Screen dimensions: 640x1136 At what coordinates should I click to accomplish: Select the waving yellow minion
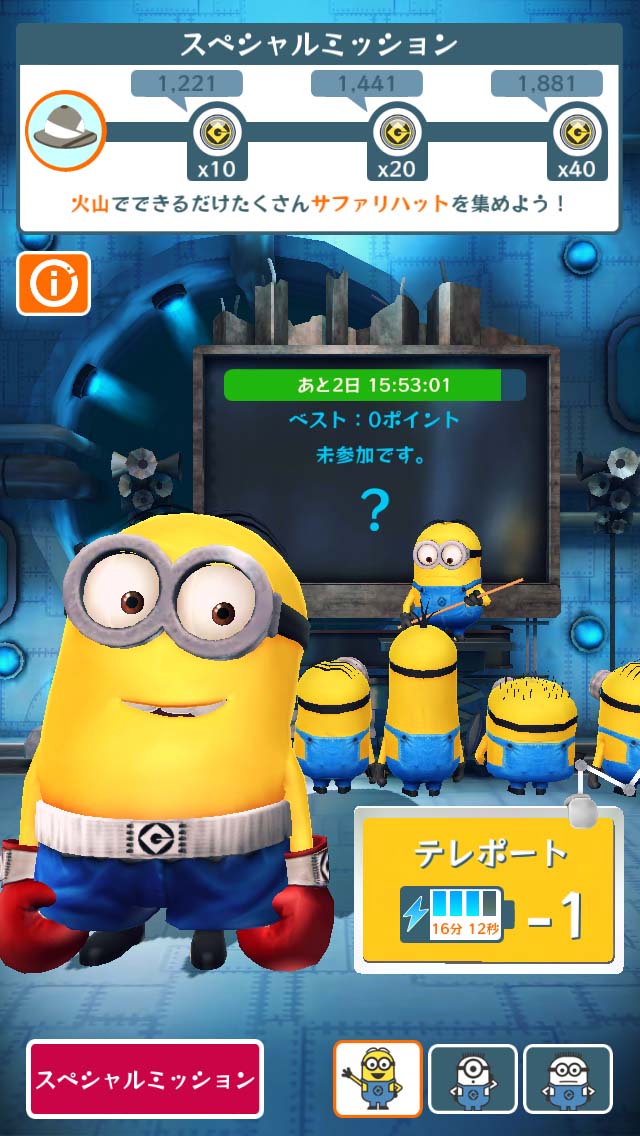[x=378, y=1078]
